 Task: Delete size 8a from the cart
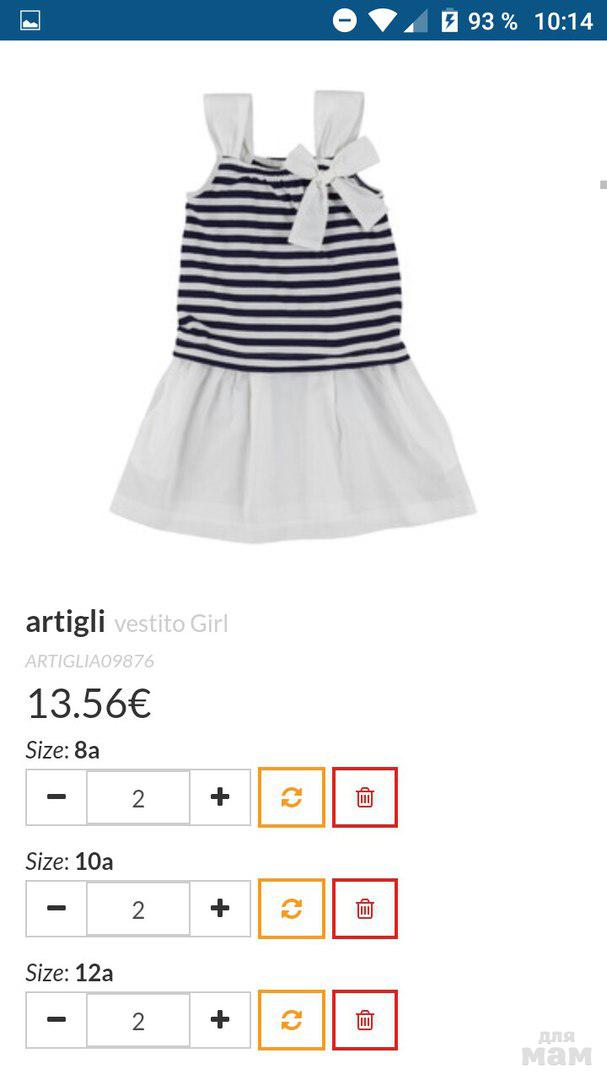365,797
